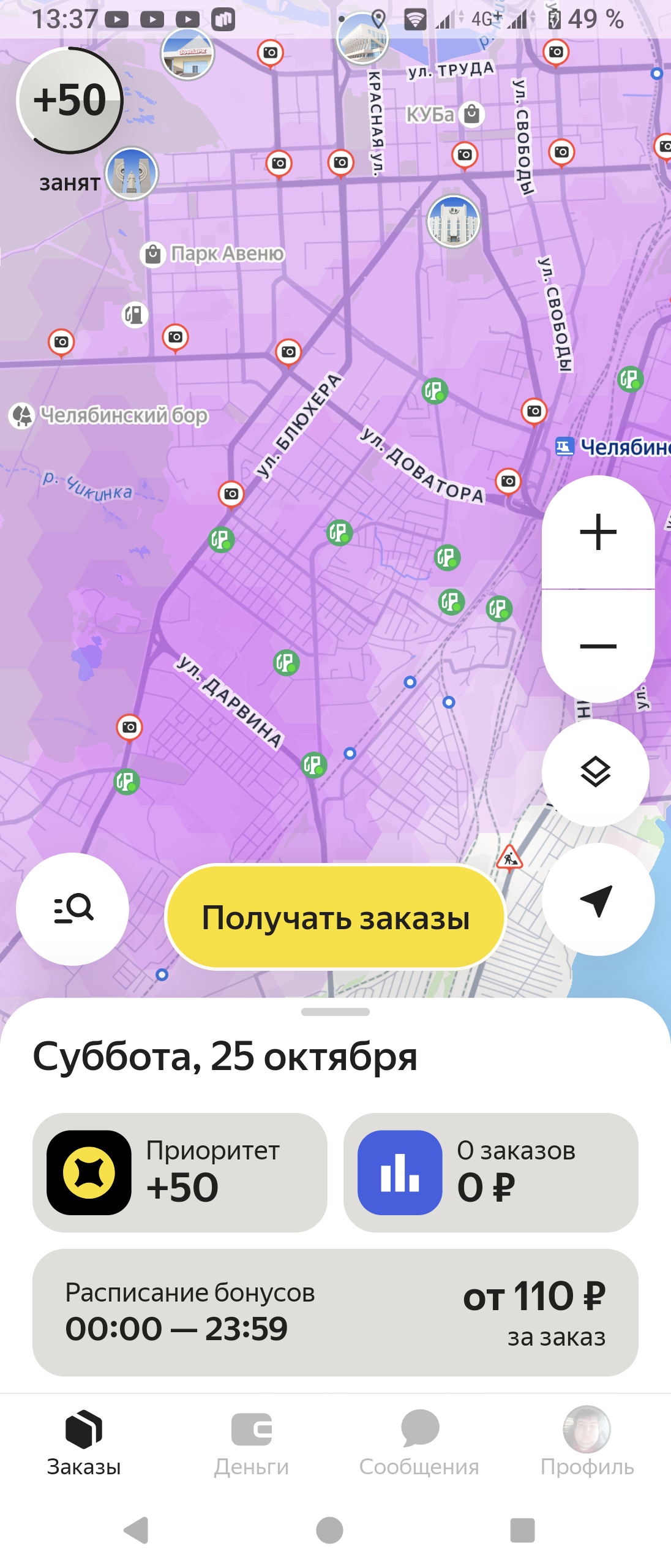Image resolution: width=671 pixels, height=1568 pixels.
Task: View the 0 заказов earnings card
Action: (490, 1172)
